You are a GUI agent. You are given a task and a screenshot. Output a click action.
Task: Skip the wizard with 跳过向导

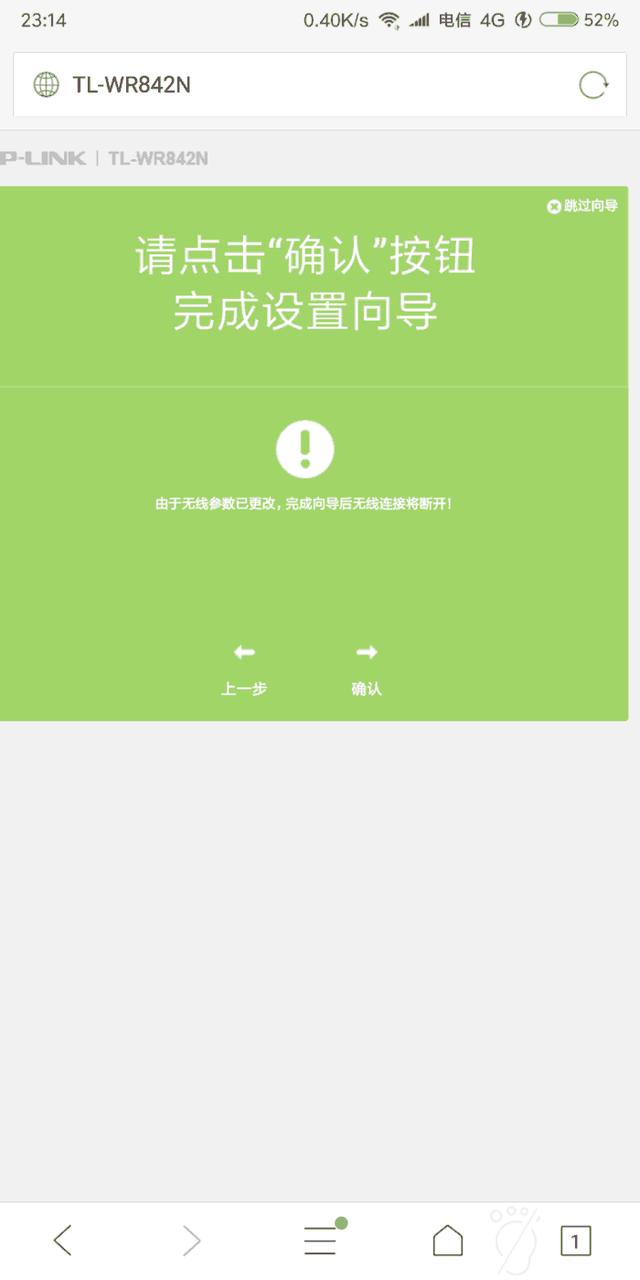582,206
